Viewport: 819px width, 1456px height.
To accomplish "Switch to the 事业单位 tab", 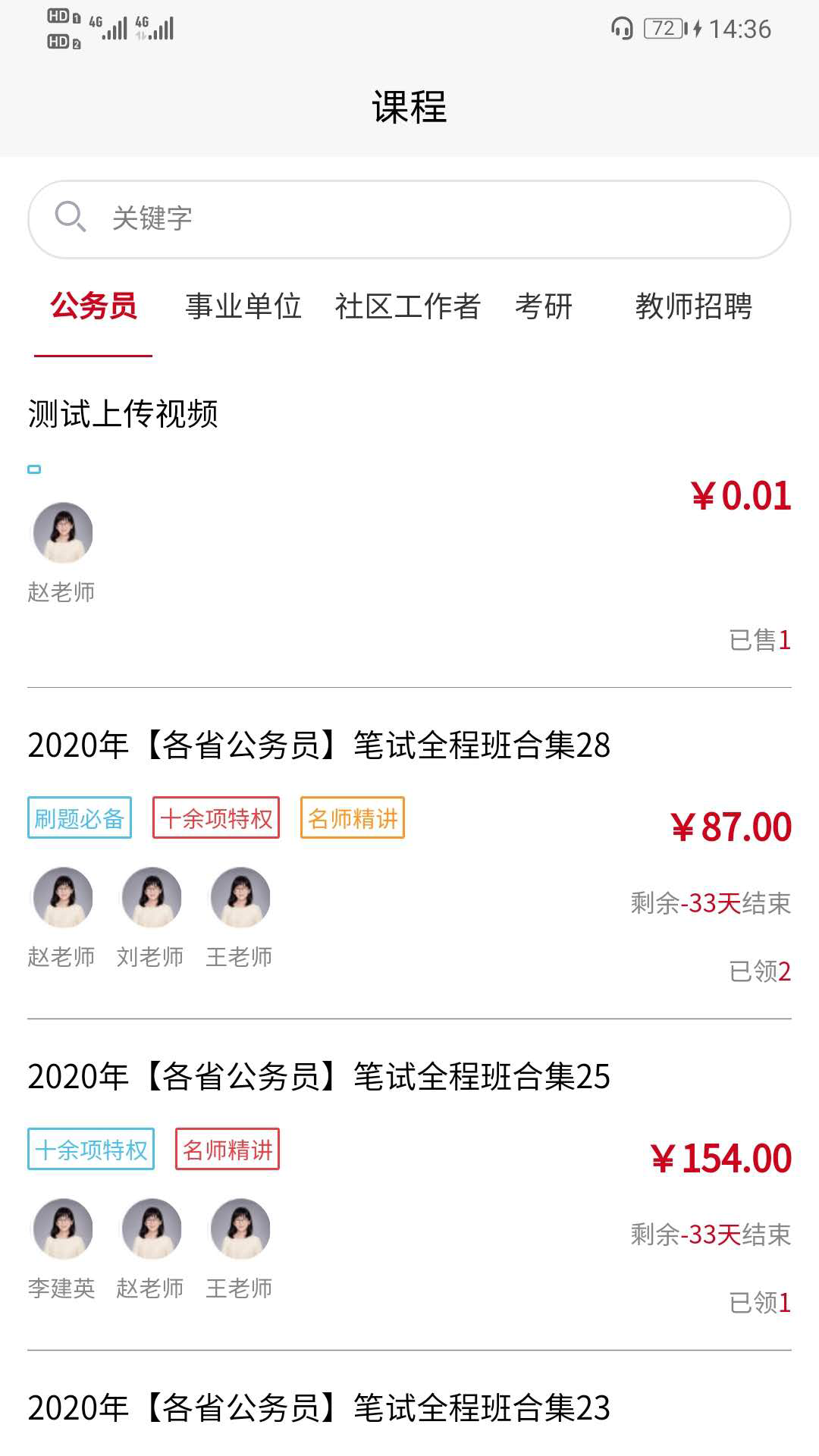I will (244, 307).
